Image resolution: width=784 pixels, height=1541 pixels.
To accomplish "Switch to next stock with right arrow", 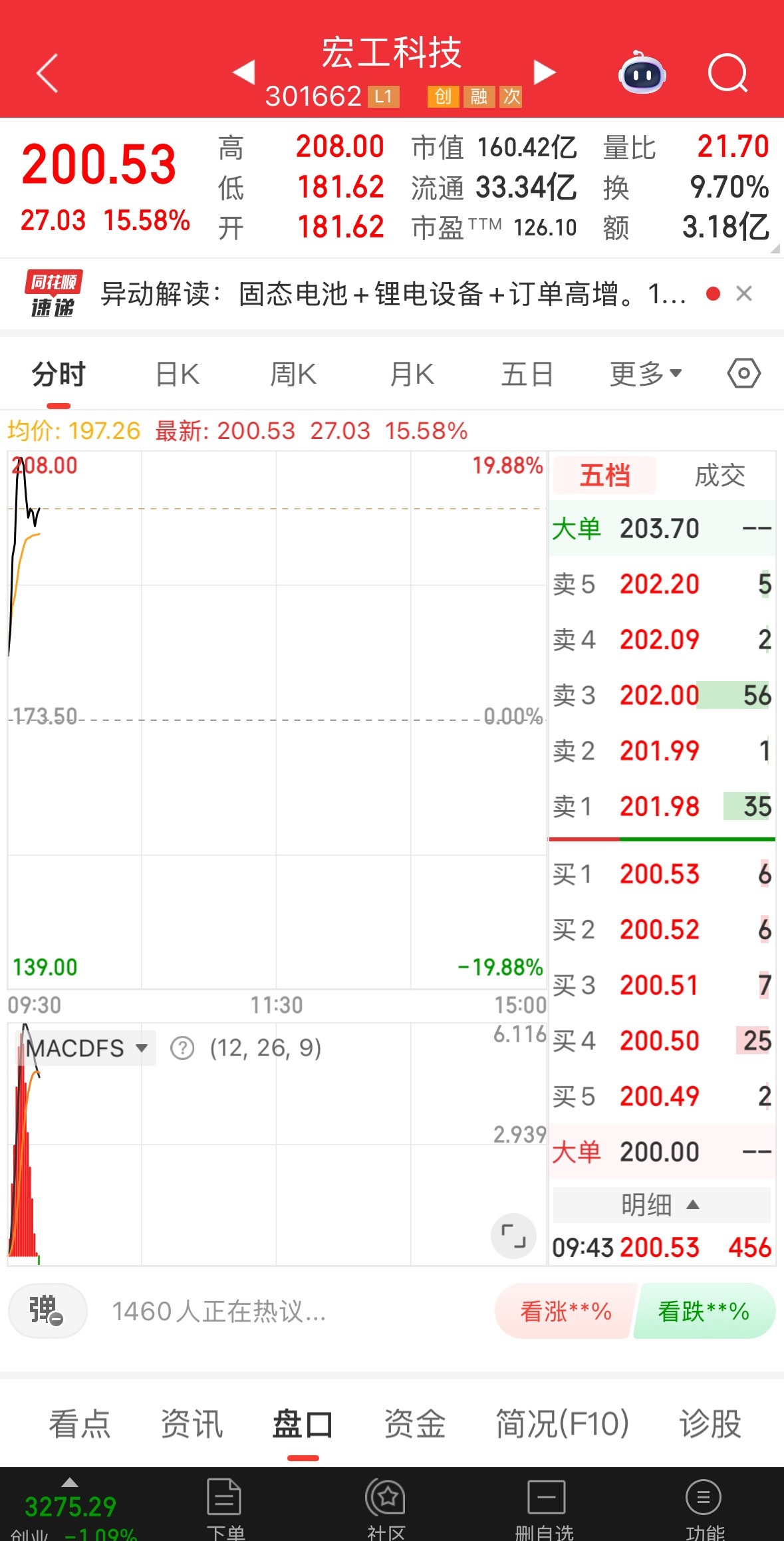I will [x=545, y=73].
